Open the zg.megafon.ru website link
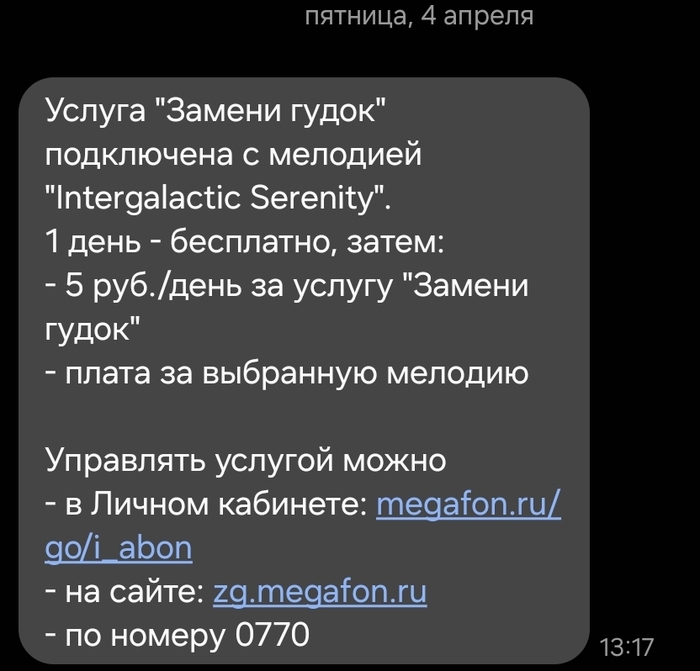 pyautogui.click(x=320, y=592)
